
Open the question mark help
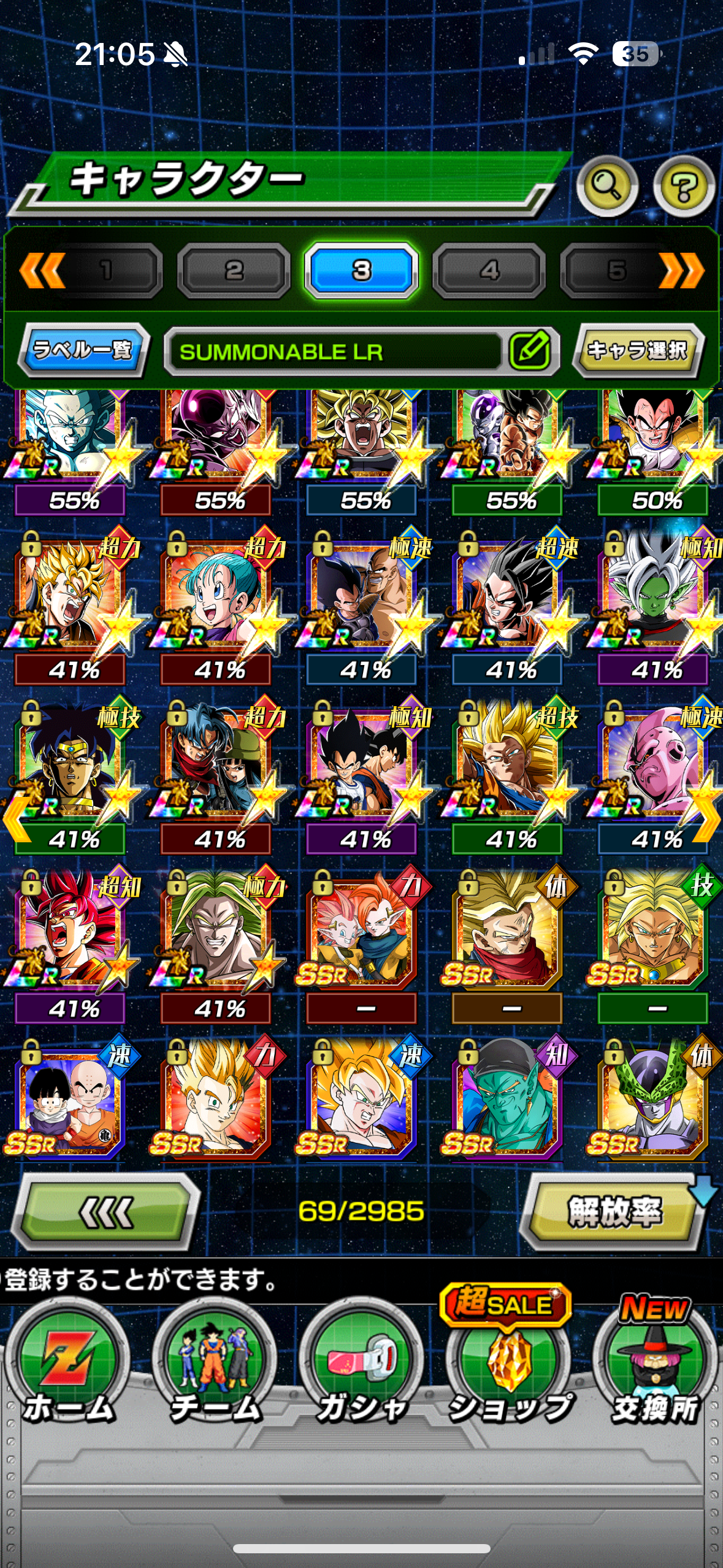tap(684, 186)
